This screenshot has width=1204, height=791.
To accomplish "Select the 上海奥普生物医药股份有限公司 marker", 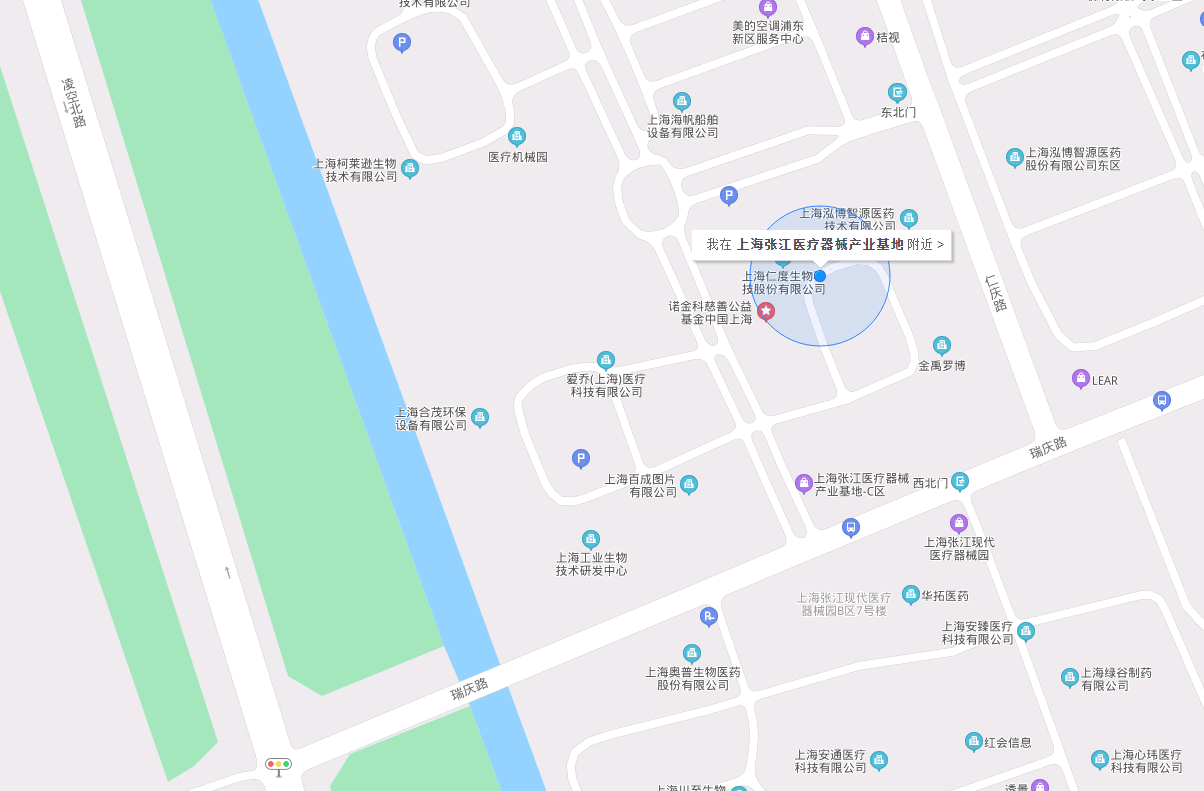I will click(692, 653).
